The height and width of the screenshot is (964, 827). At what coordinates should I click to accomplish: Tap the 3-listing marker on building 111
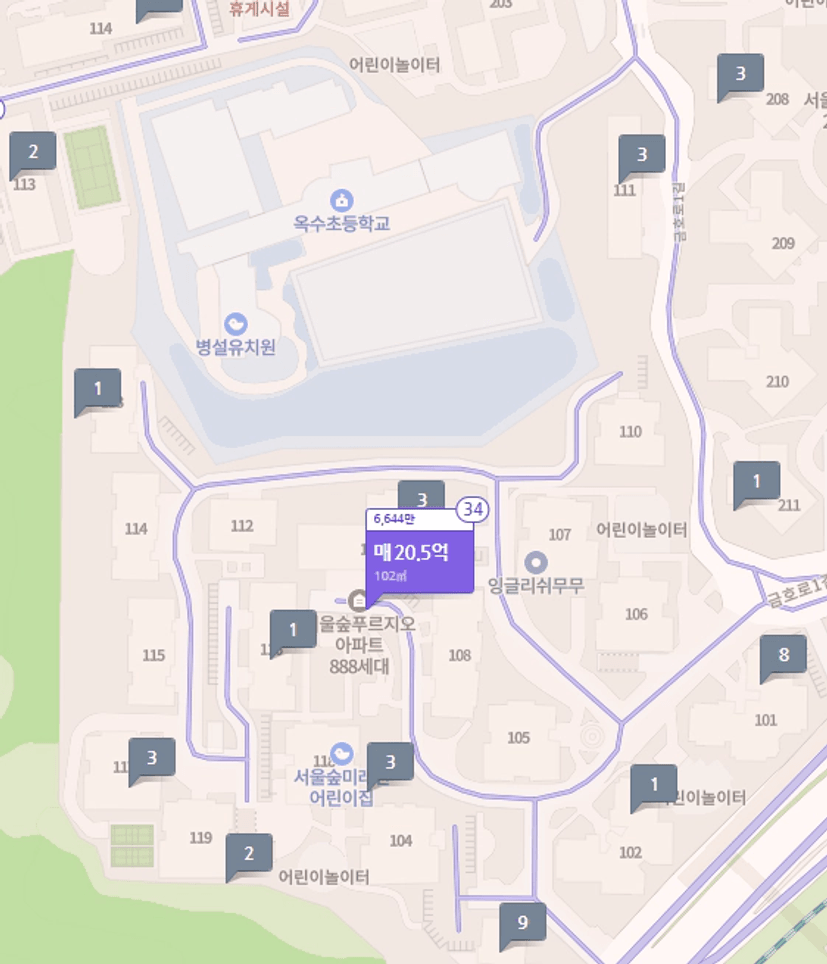pyautogui.click(x=641, y=155)
